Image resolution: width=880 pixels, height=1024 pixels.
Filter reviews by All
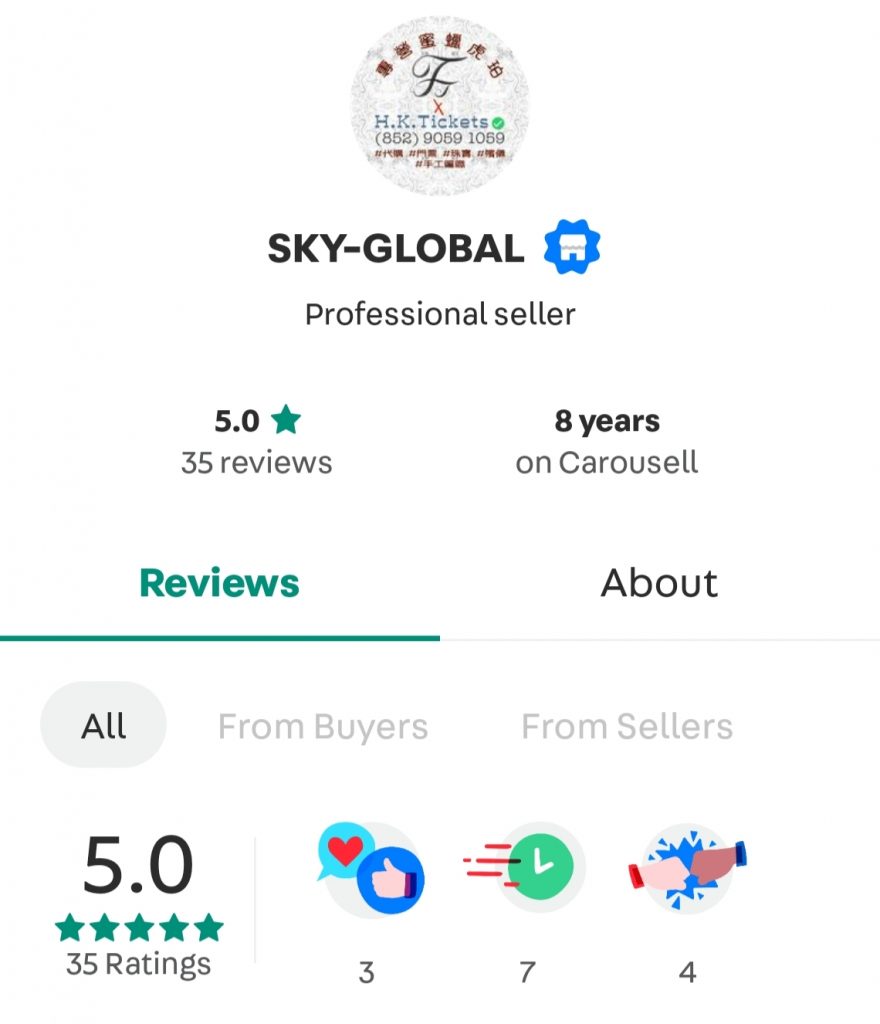[x=104, y=726]
